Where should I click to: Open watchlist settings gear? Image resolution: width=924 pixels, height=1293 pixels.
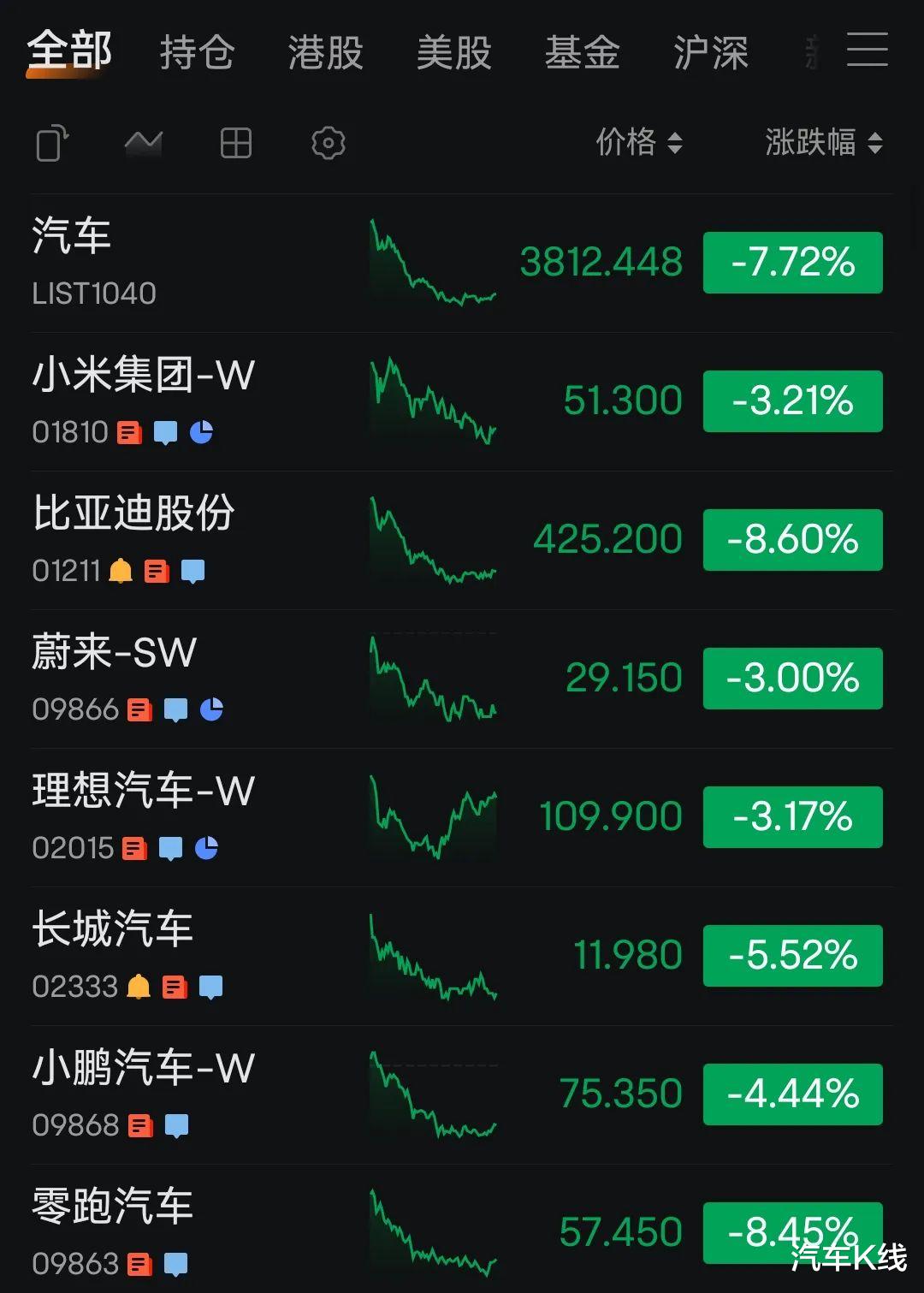pyautogui.click(x=328, y=143)
